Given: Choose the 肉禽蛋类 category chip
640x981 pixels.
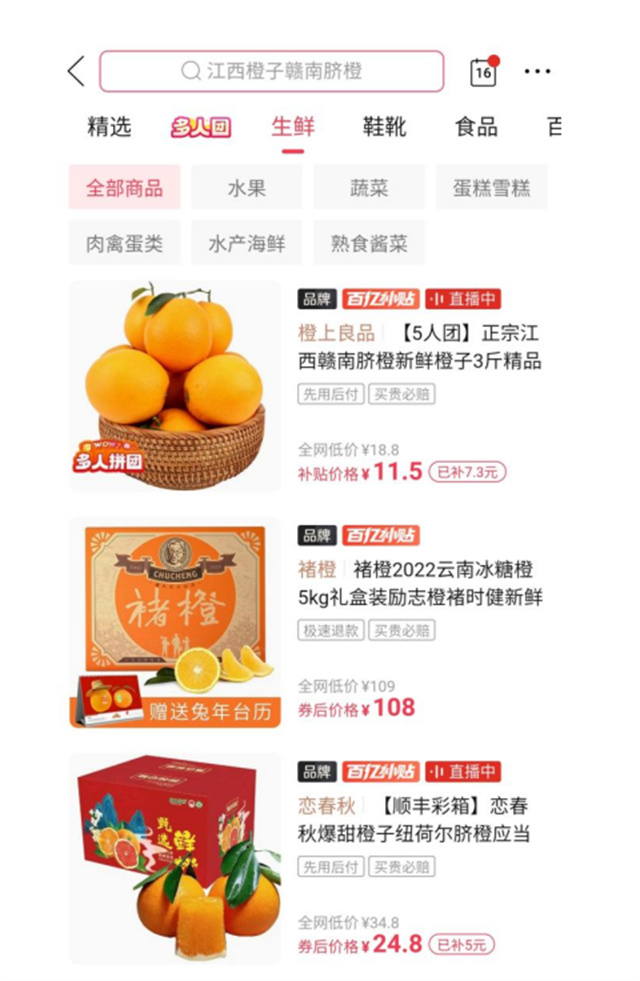Looking at the screenshot, I should [x=124, y=243].
